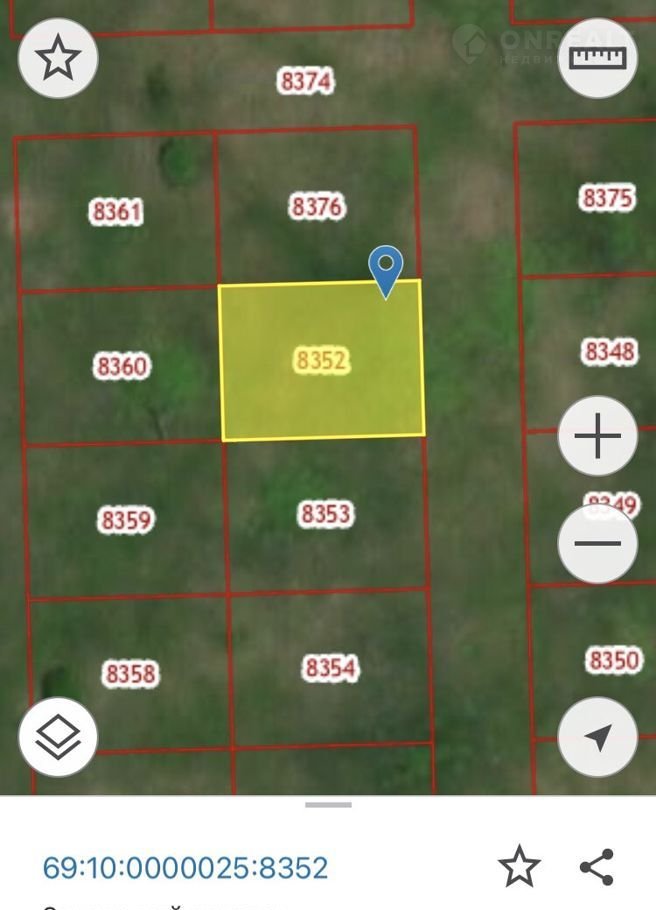
Task: Select parcel 8353 on the map
Action: 326,514
